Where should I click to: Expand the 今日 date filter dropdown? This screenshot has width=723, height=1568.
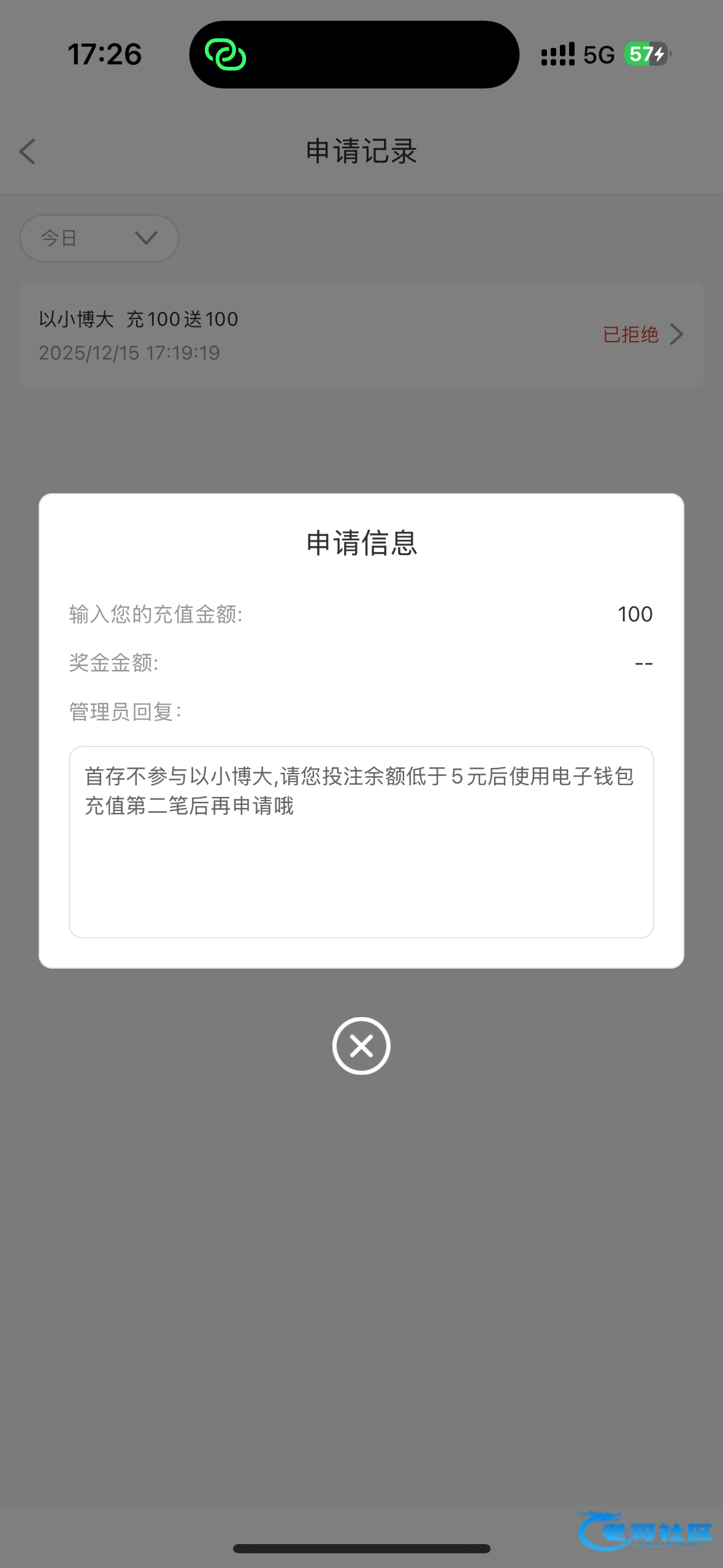(99, 238)
